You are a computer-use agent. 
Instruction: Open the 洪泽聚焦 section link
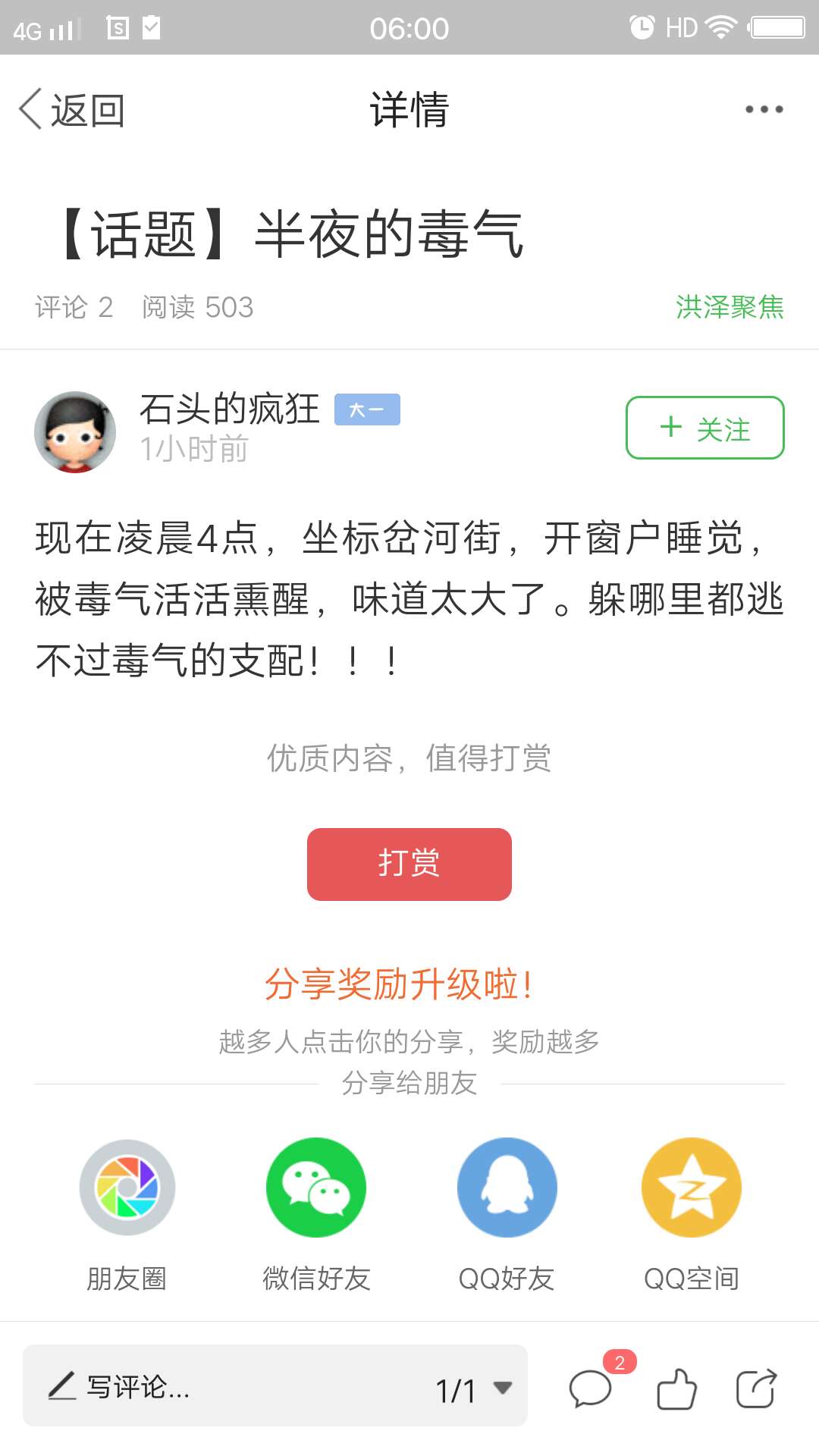click(x=730, y=307)
